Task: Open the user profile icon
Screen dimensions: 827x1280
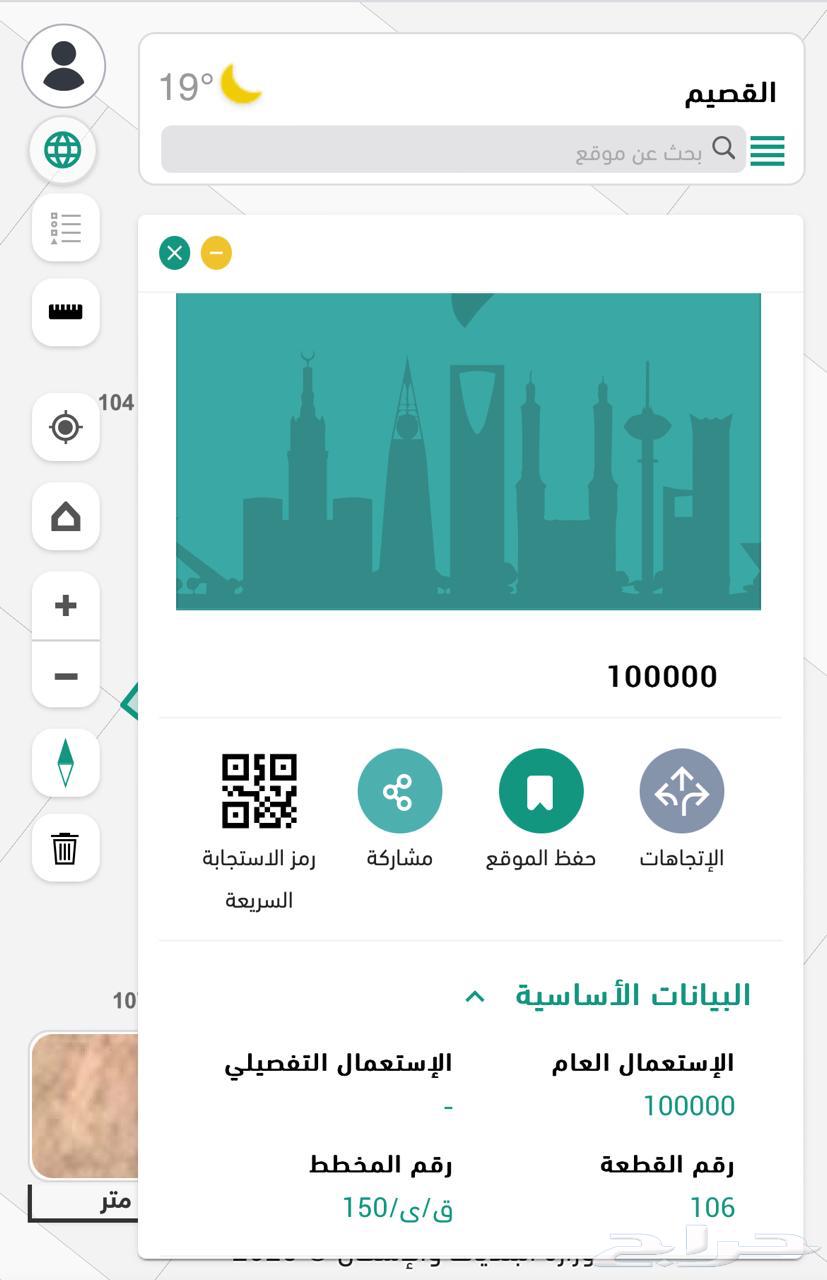Action: [64, 66]
